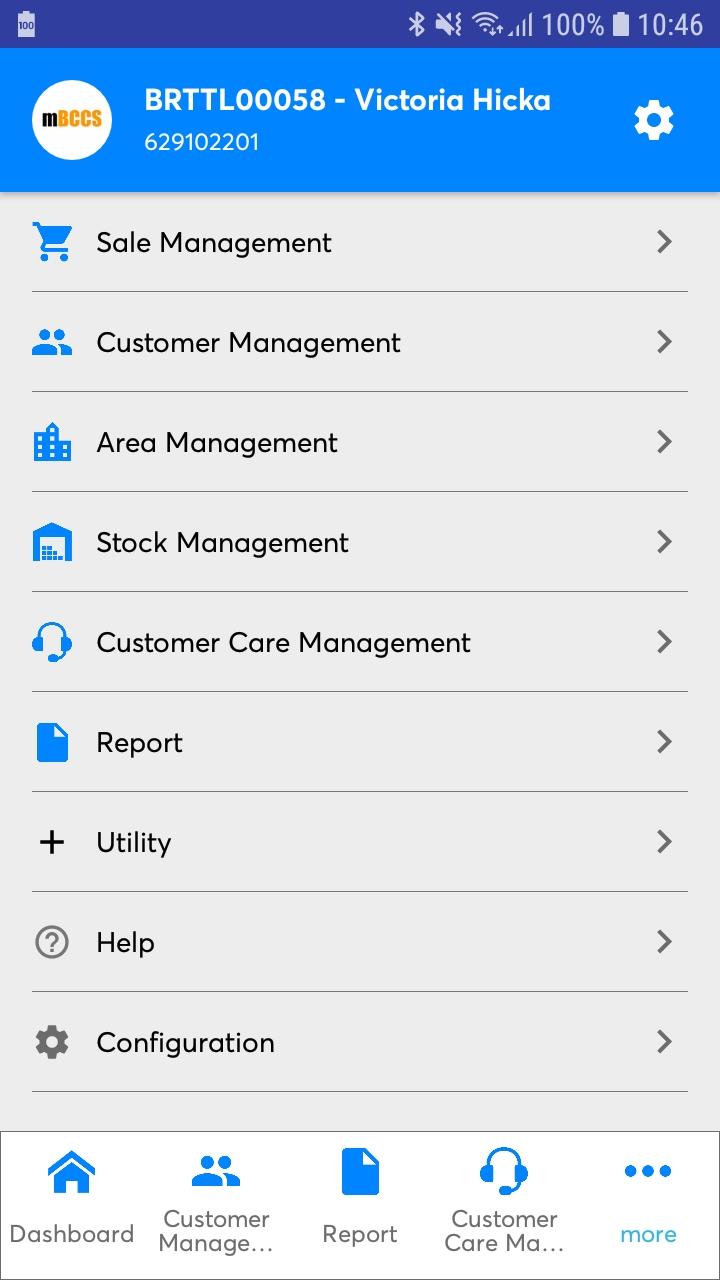The image size is (720, 1280).
Task: Open Sale Management
Action: (360, 242)
